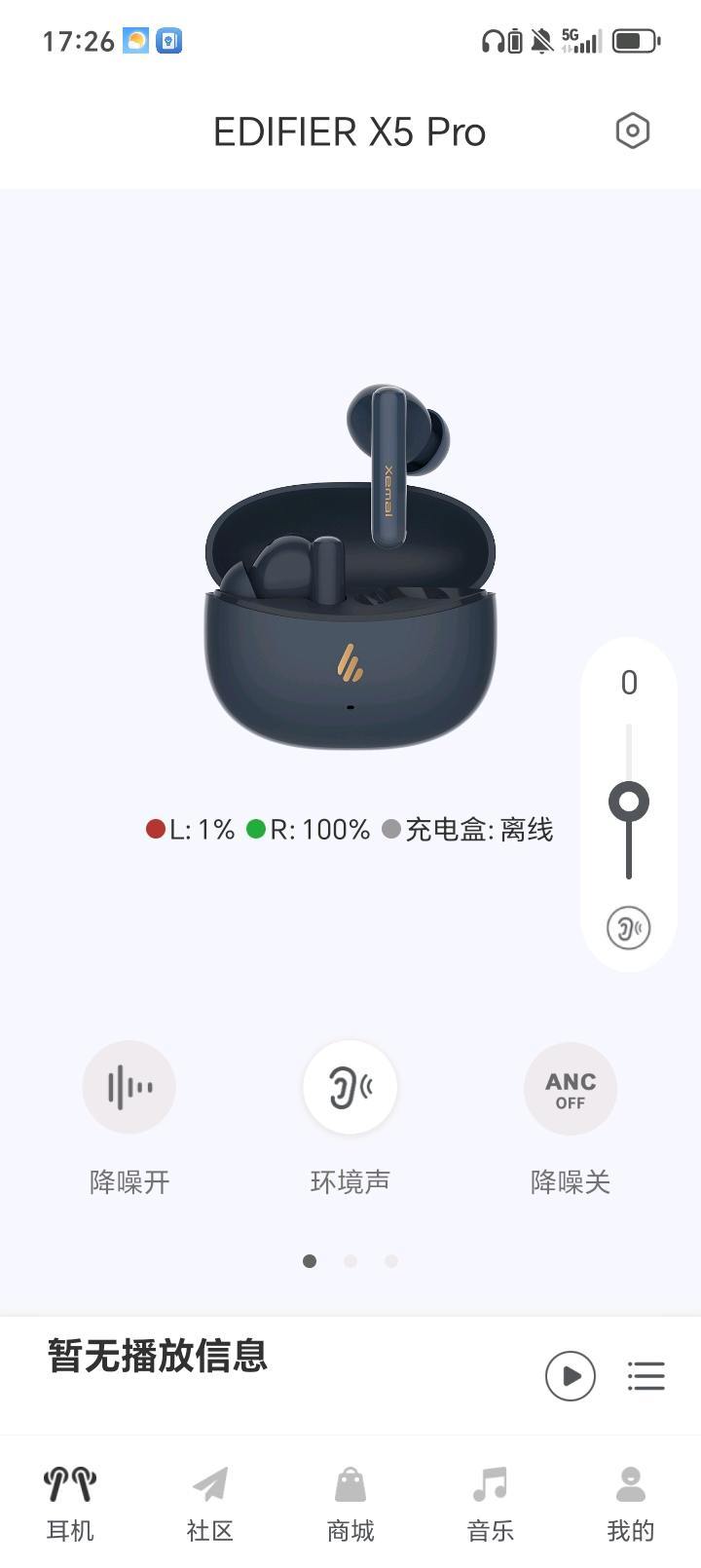Viewport: 701px width, 1568px height.
Task: Open the 我的 profile tab
Action: 631,1504
